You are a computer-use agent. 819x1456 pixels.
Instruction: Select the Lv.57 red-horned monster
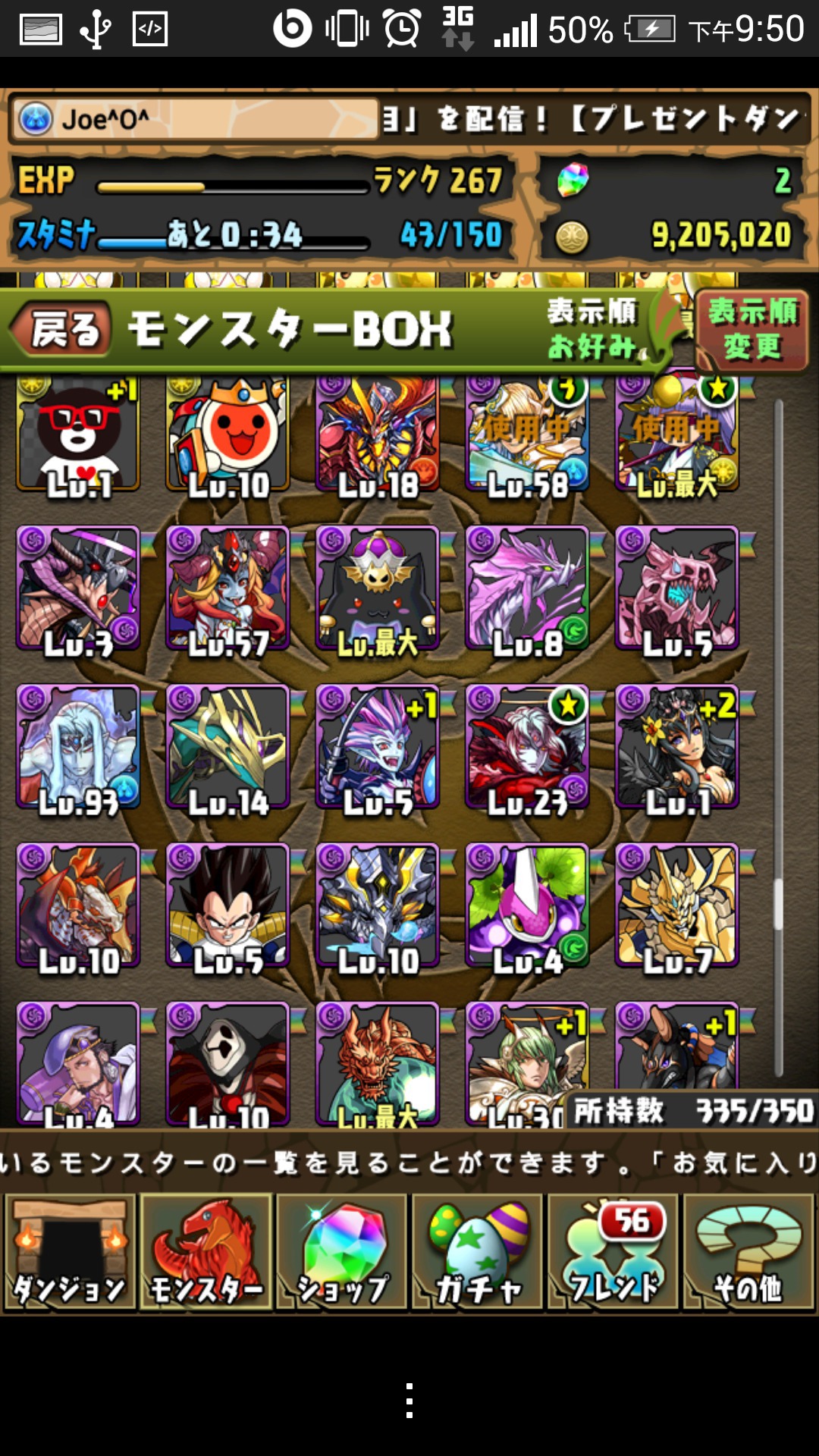(x=227, y=588)
